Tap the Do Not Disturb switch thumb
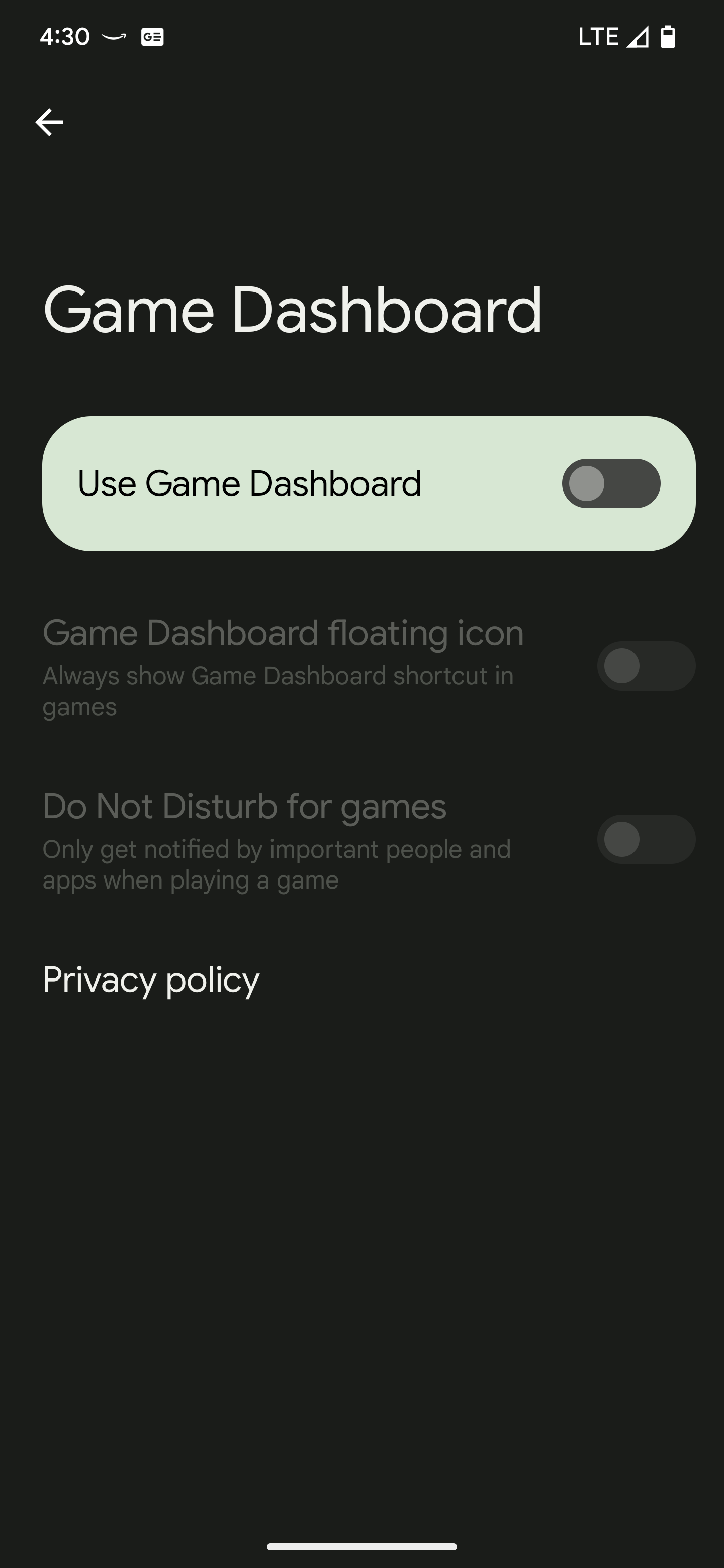The height and width of the screenshot is (1568, 724). point(623,838)
